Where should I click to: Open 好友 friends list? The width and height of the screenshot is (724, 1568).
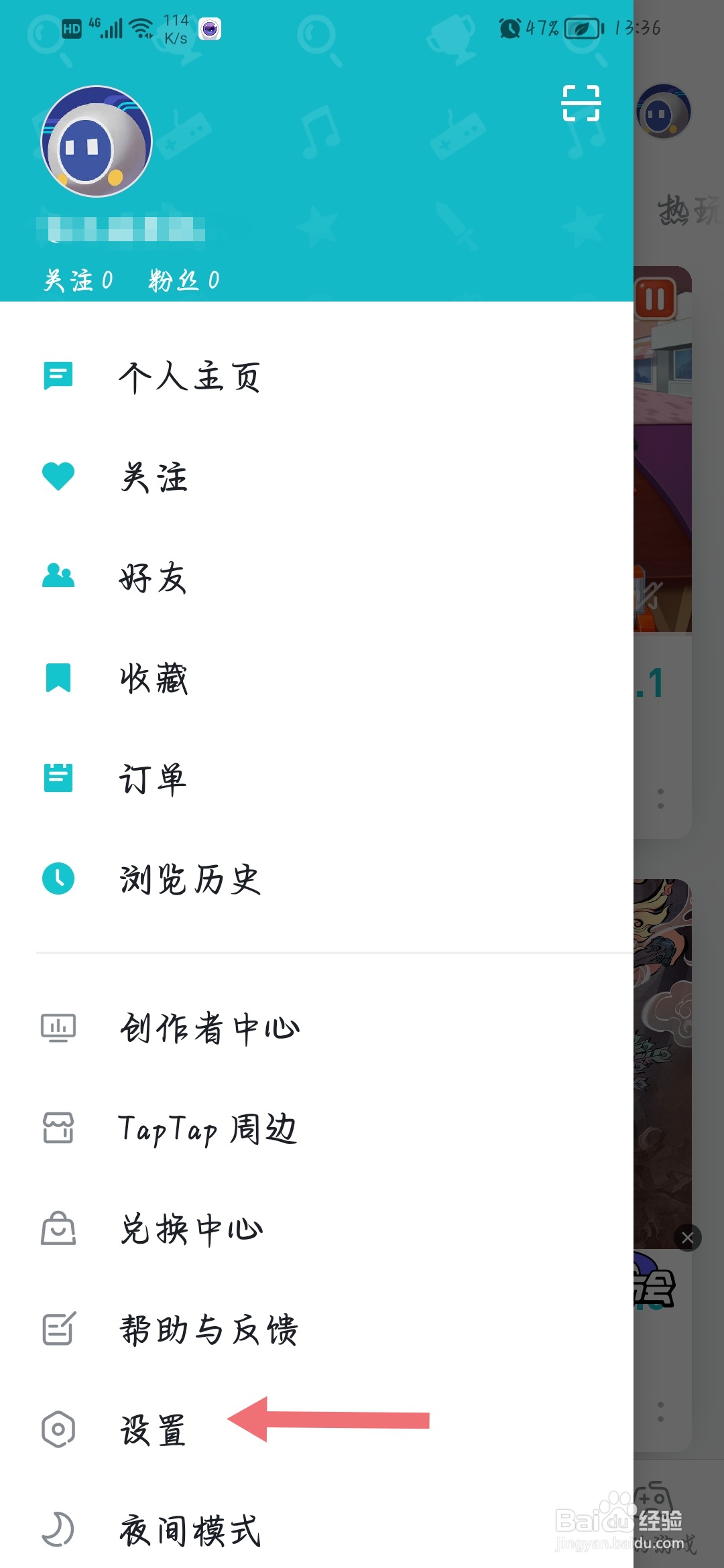click(316, 577)
